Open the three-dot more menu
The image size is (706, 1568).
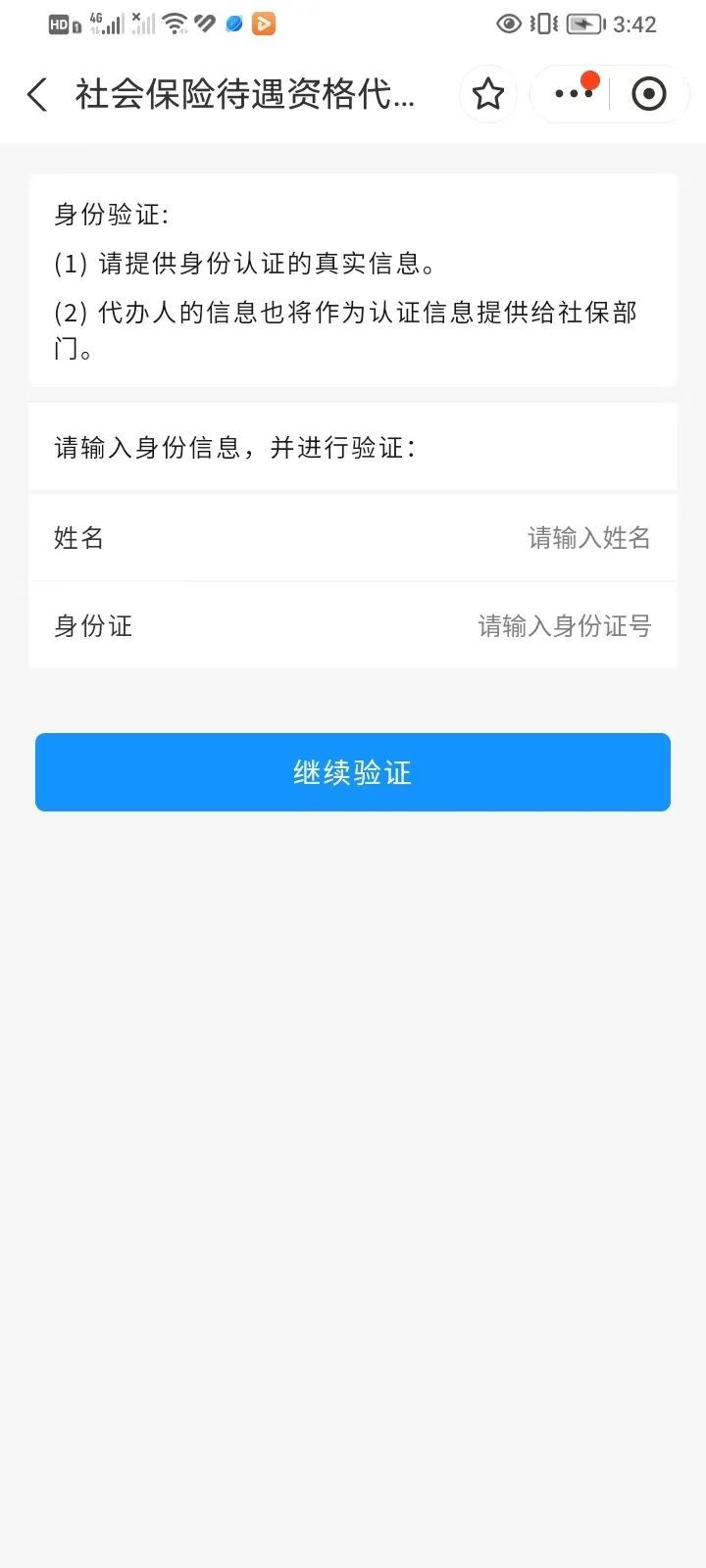pyautogui.click(x=574, y=95)
